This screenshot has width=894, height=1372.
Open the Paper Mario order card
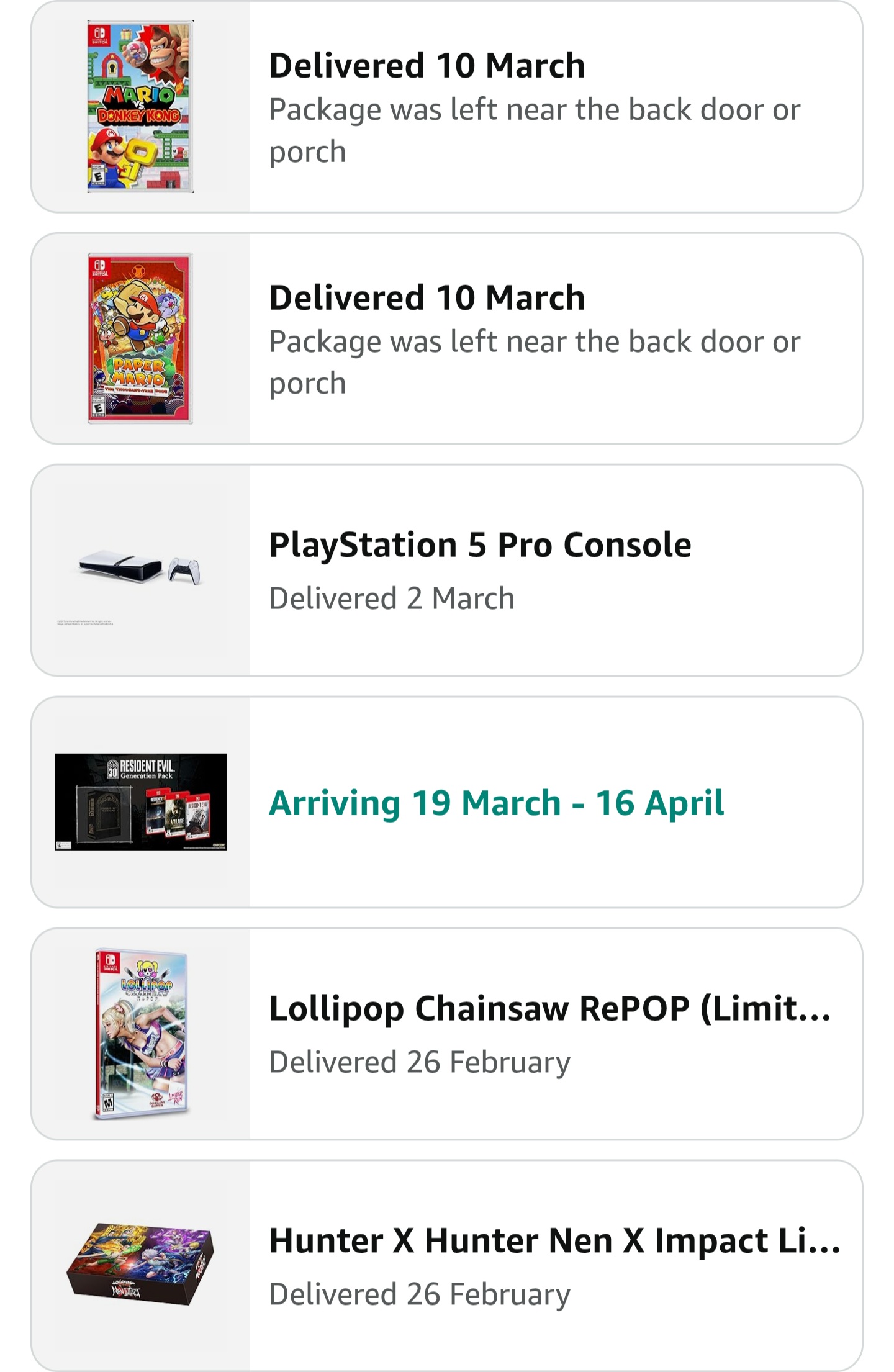(x=447, y=338)
